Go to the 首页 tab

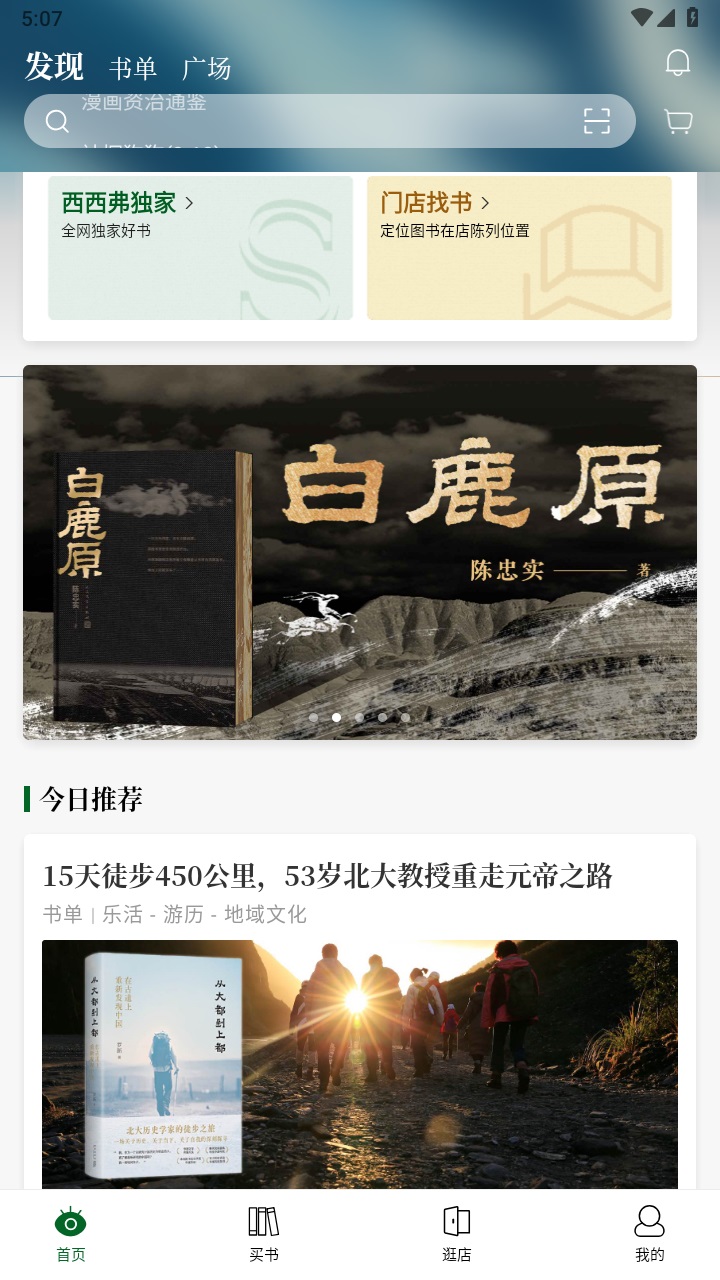pos(71,1234)
